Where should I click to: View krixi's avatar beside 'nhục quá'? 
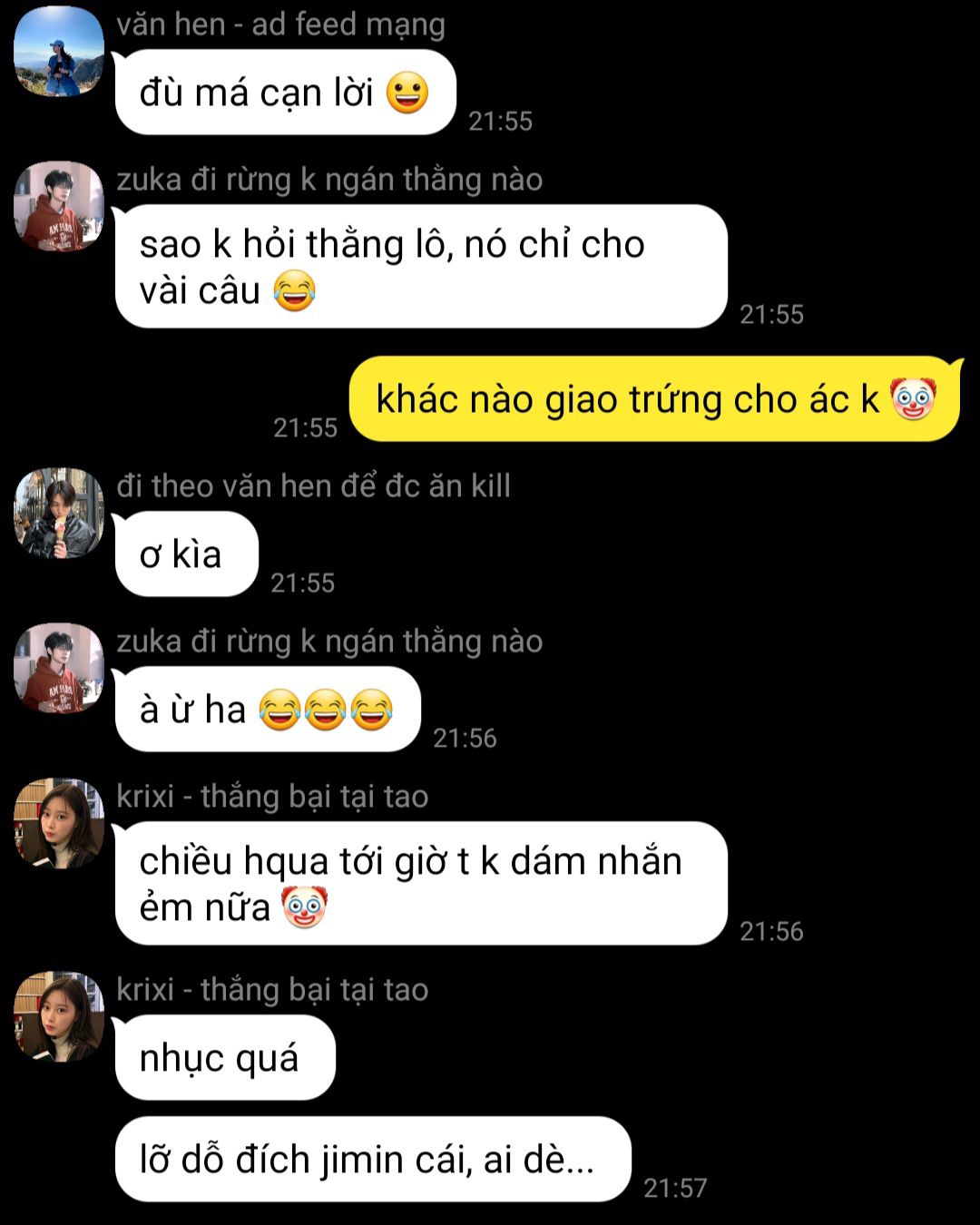click(x=59, y=1016)
